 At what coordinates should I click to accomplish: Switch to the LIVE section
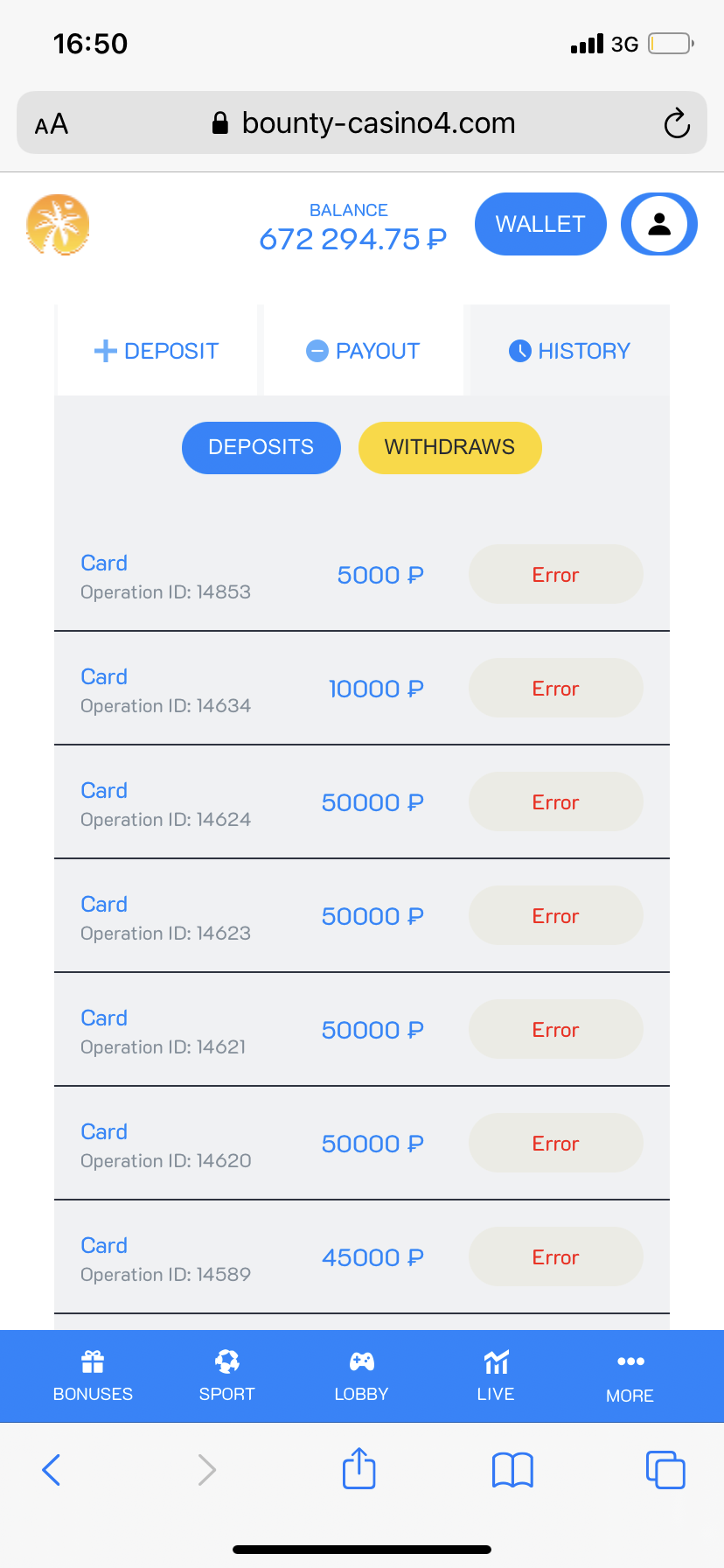[x=496, y=1375]
